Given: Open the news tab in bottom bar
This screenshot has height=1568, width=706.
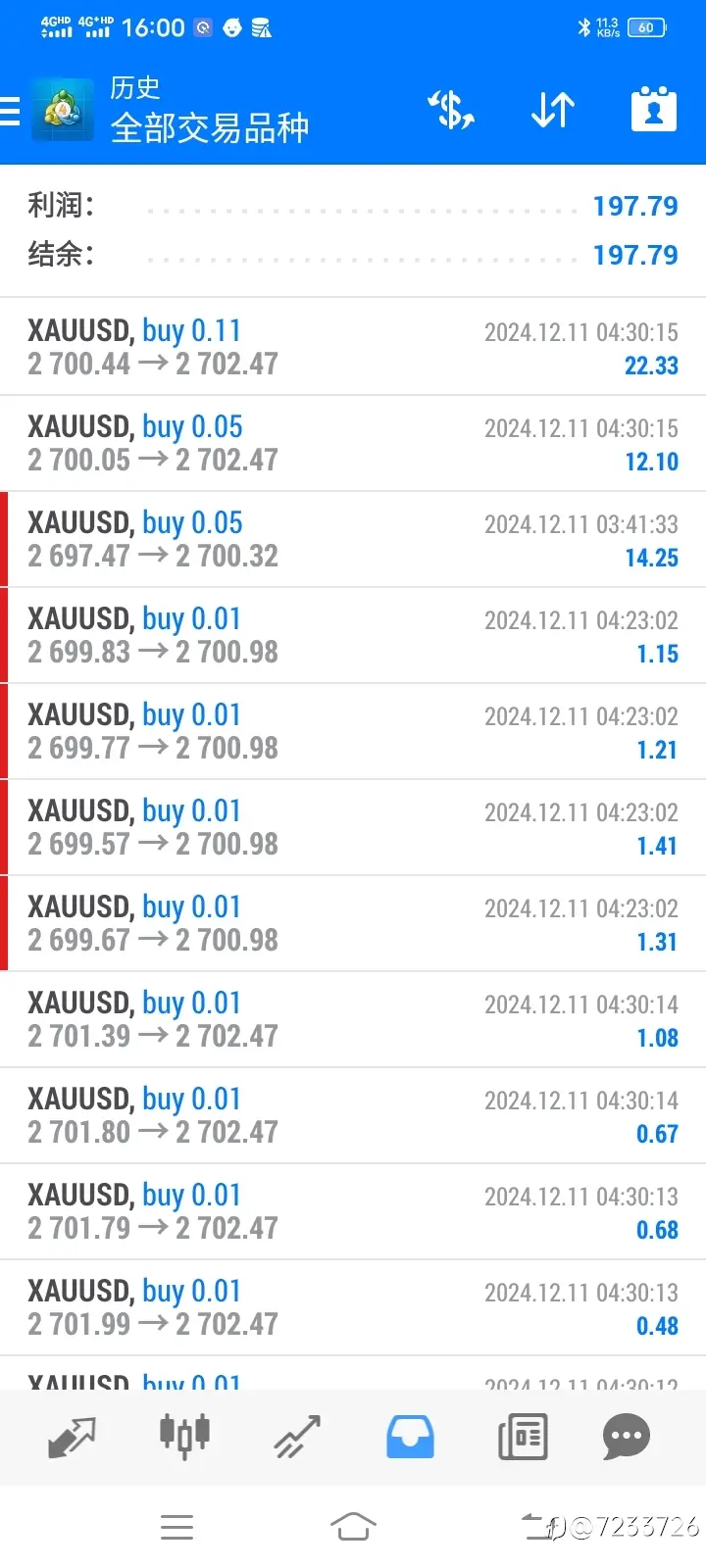Looking at the screenshot, I should click(523, 1438).
